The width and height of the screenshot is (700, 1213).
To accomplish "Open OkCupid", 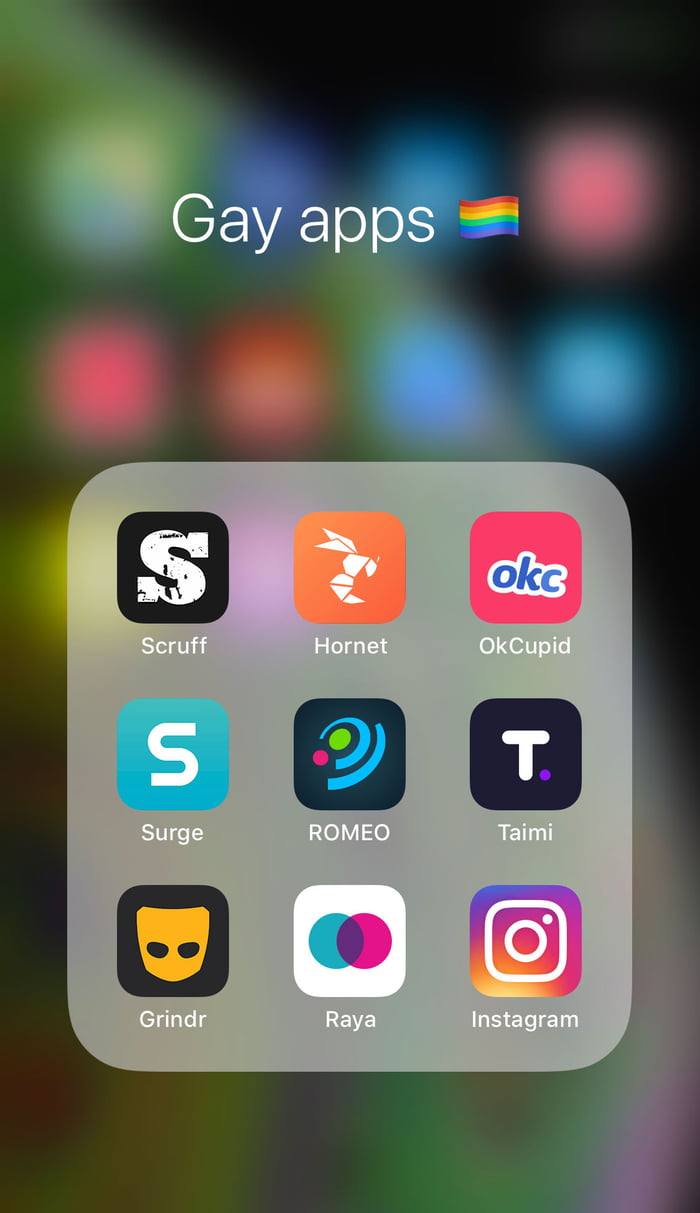I will click(525, 567).
